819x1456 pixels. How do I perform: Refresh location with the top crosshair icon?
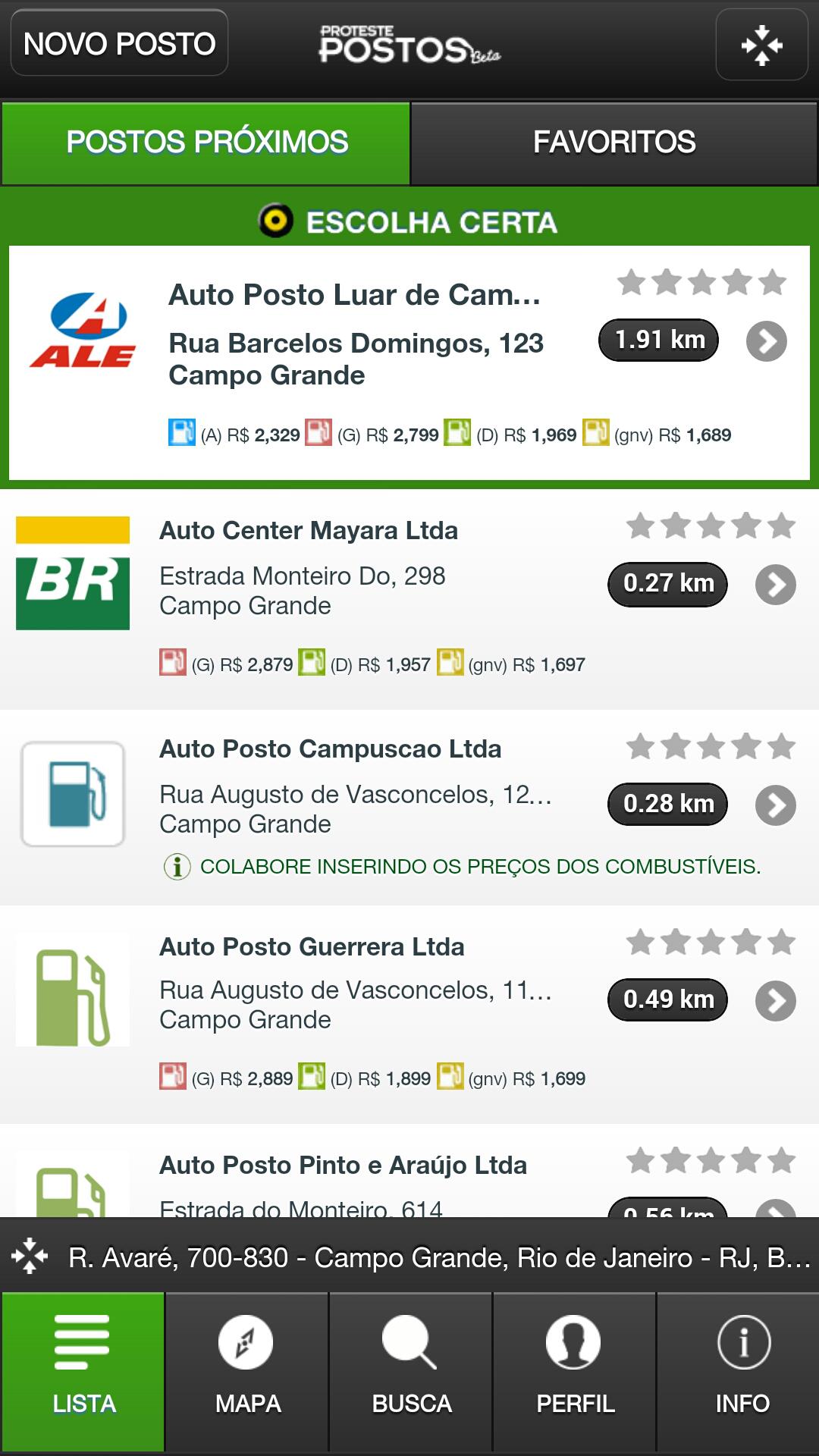761,45
